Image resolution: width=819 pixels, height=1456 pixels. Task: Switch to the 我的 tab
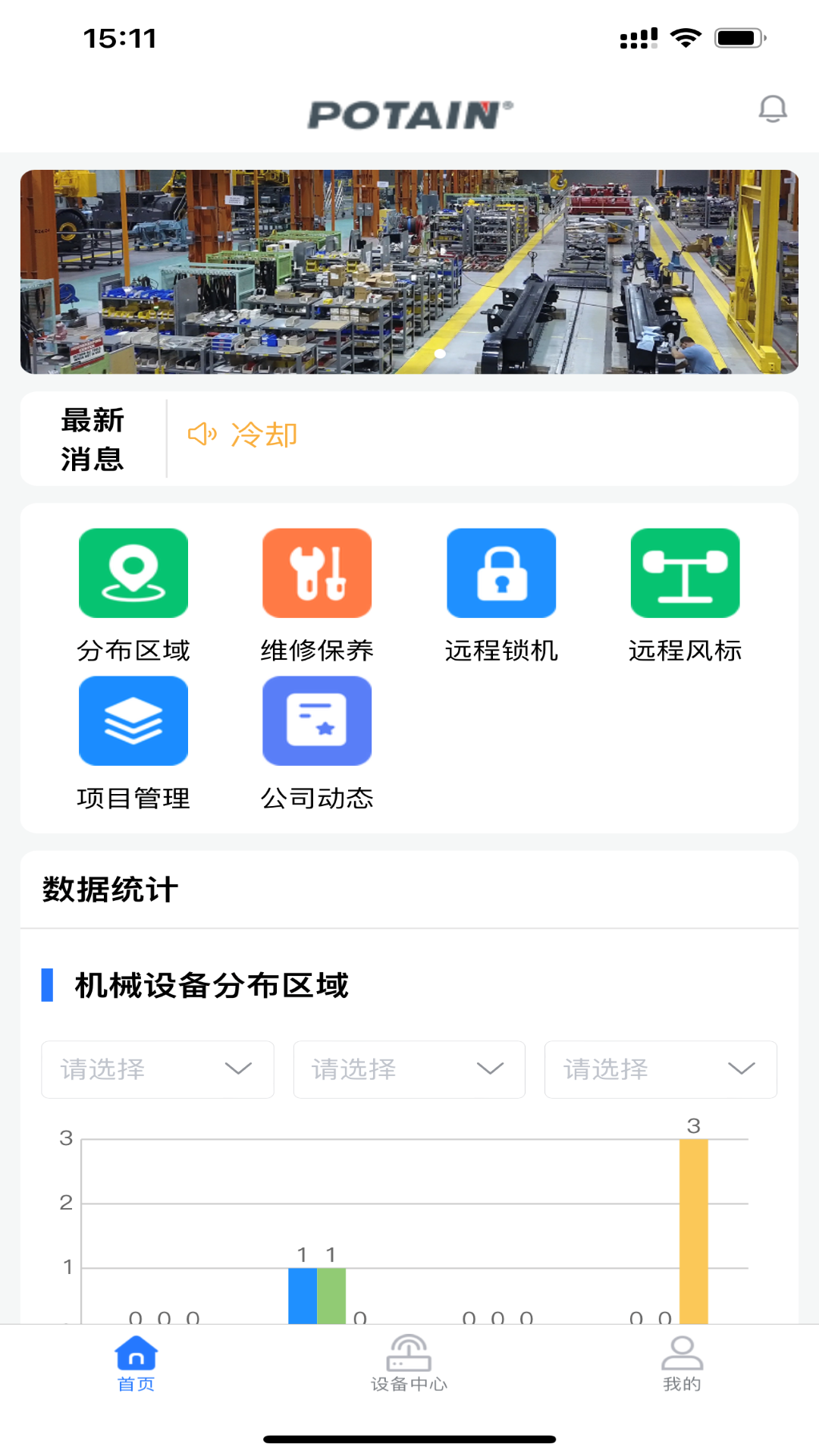click(682, 1365)
